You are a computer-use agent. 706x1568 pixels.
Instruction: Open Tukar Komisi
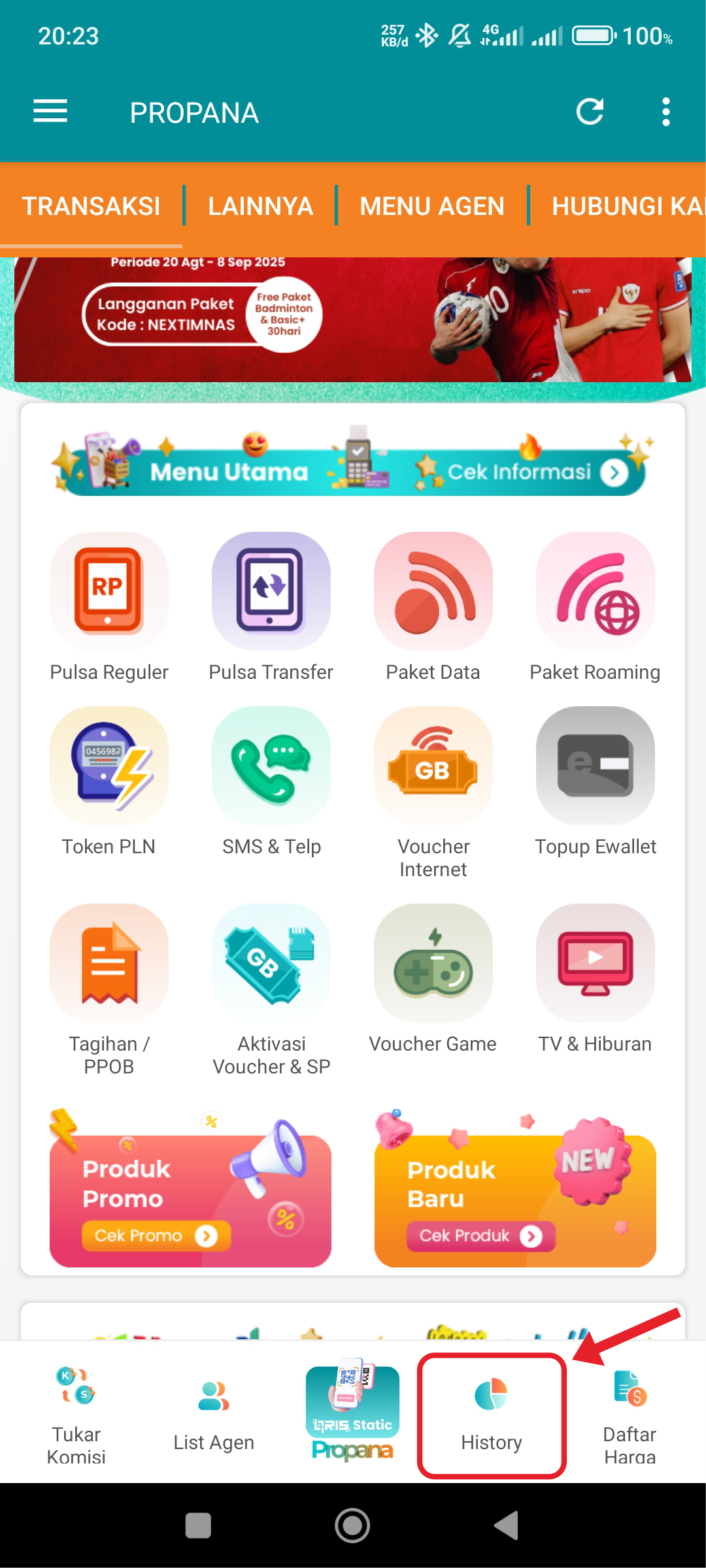76,1415
